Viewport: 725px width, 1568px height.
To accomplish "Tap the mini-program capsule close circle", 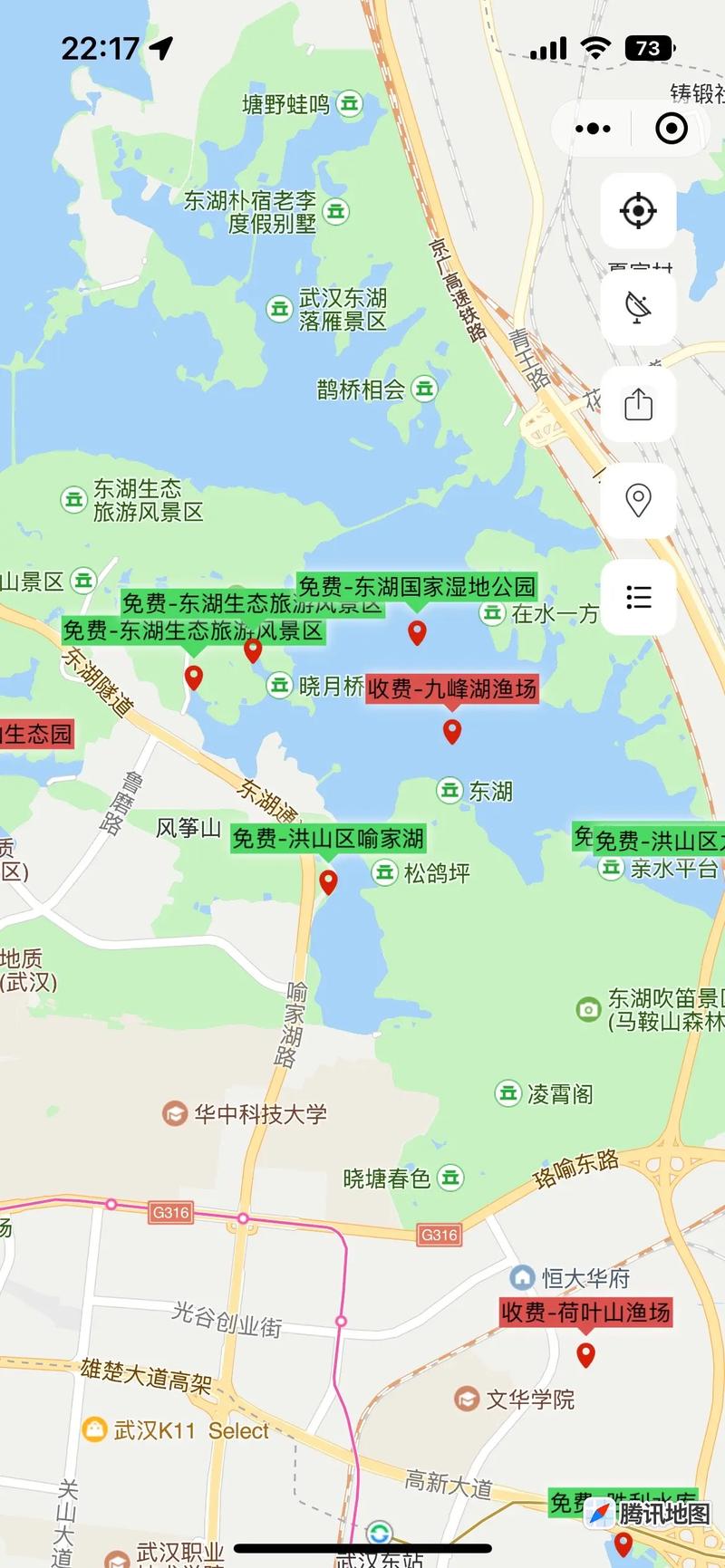I will (x=672, y=128).
